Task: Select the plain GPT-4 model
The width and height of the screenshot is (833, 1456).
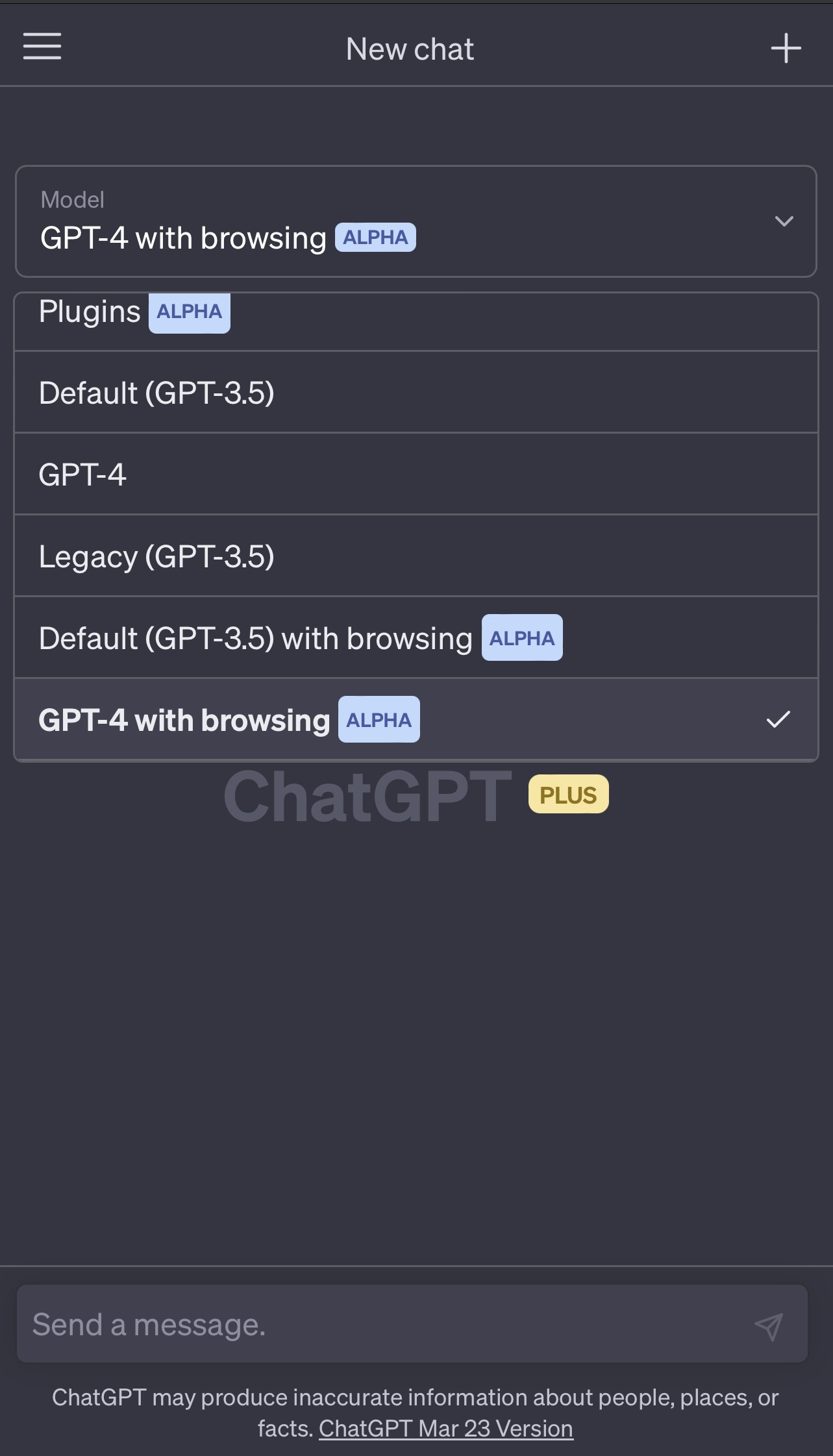Action: [416, 474]
